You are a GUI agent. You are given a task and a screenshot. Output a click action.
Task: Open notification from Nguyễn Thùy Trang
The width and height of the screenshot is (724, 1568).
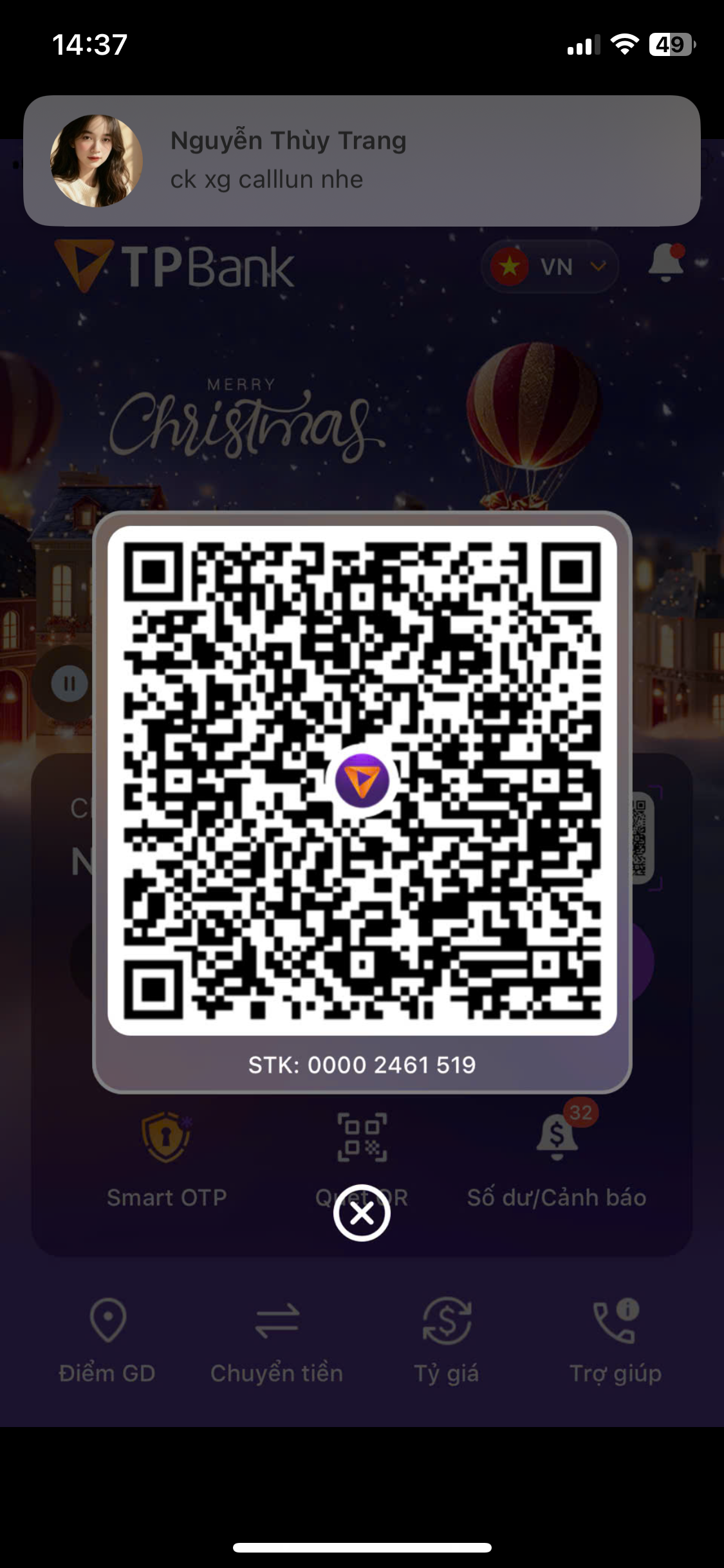pos(362,161)
